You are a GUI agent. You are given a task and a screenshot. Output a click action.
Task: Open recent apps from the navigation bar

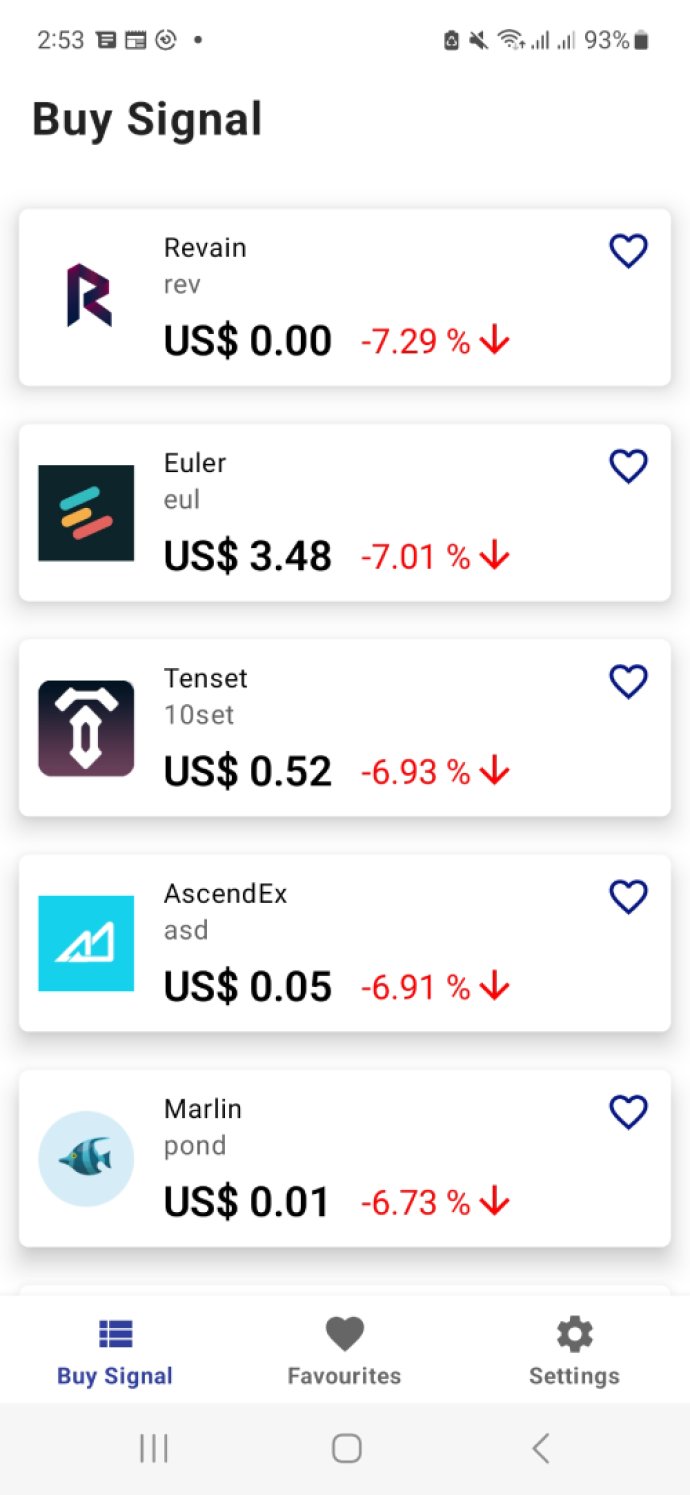point(153,1448)
